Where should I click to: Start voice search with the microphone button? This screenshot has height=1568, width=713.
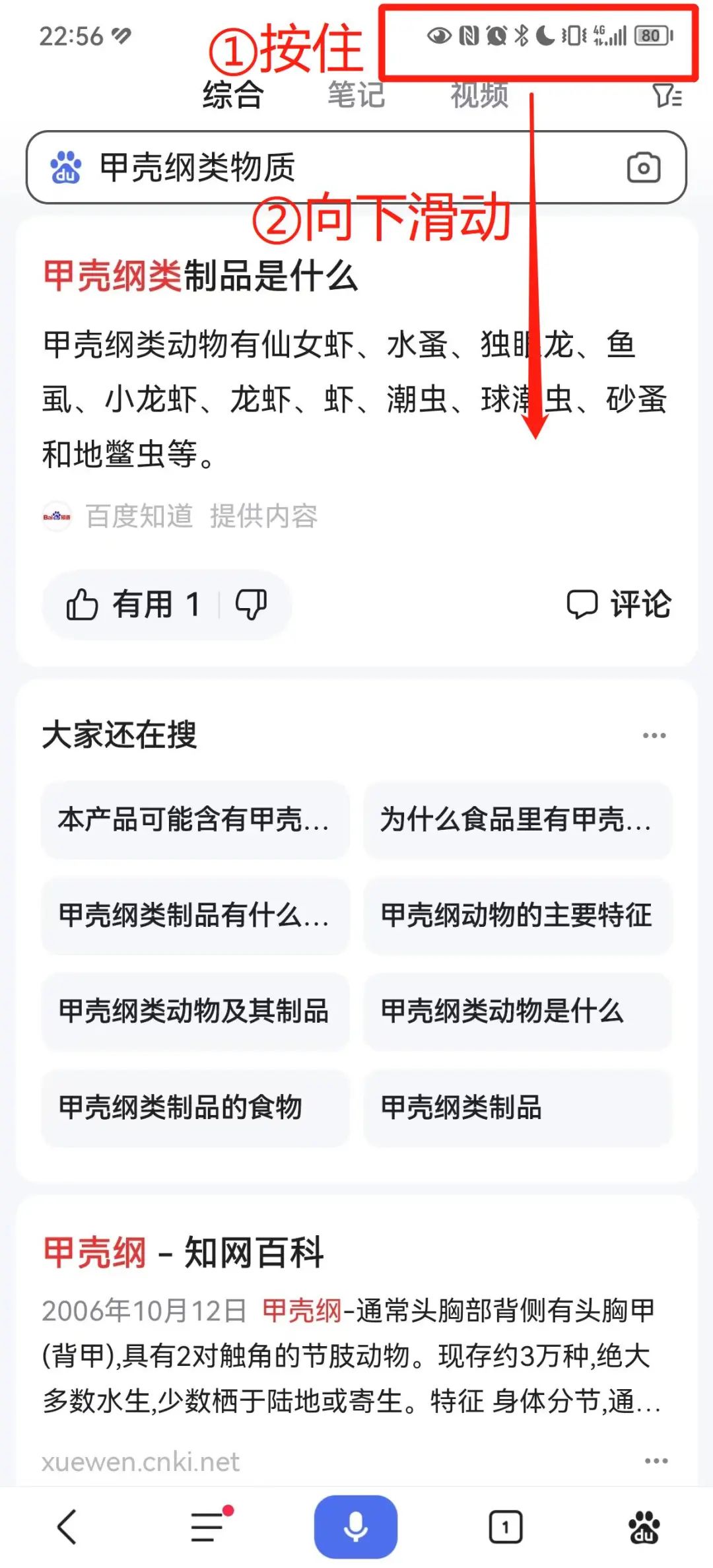[356, 1526]
